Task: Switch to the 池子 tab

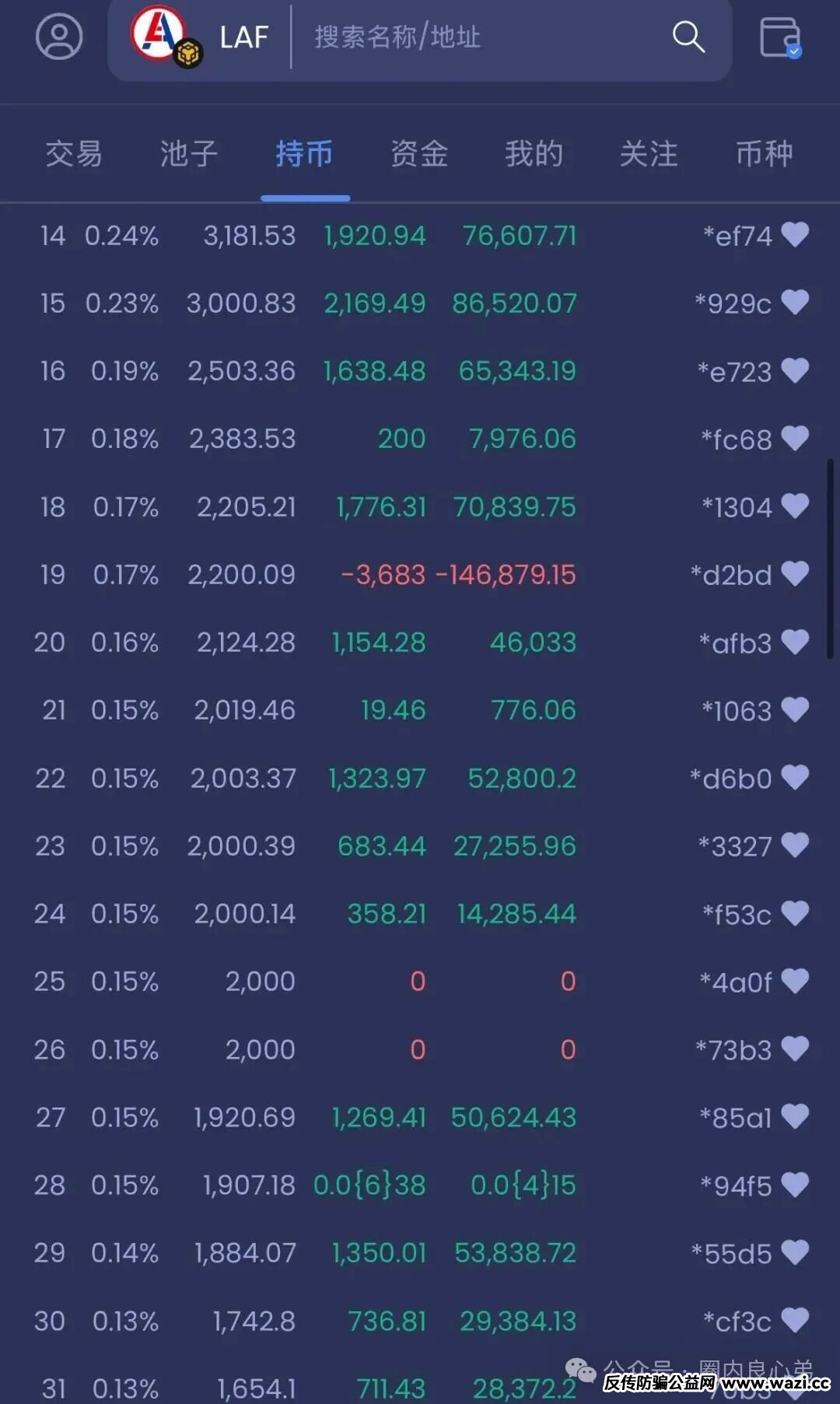Action: coord(189,153)
